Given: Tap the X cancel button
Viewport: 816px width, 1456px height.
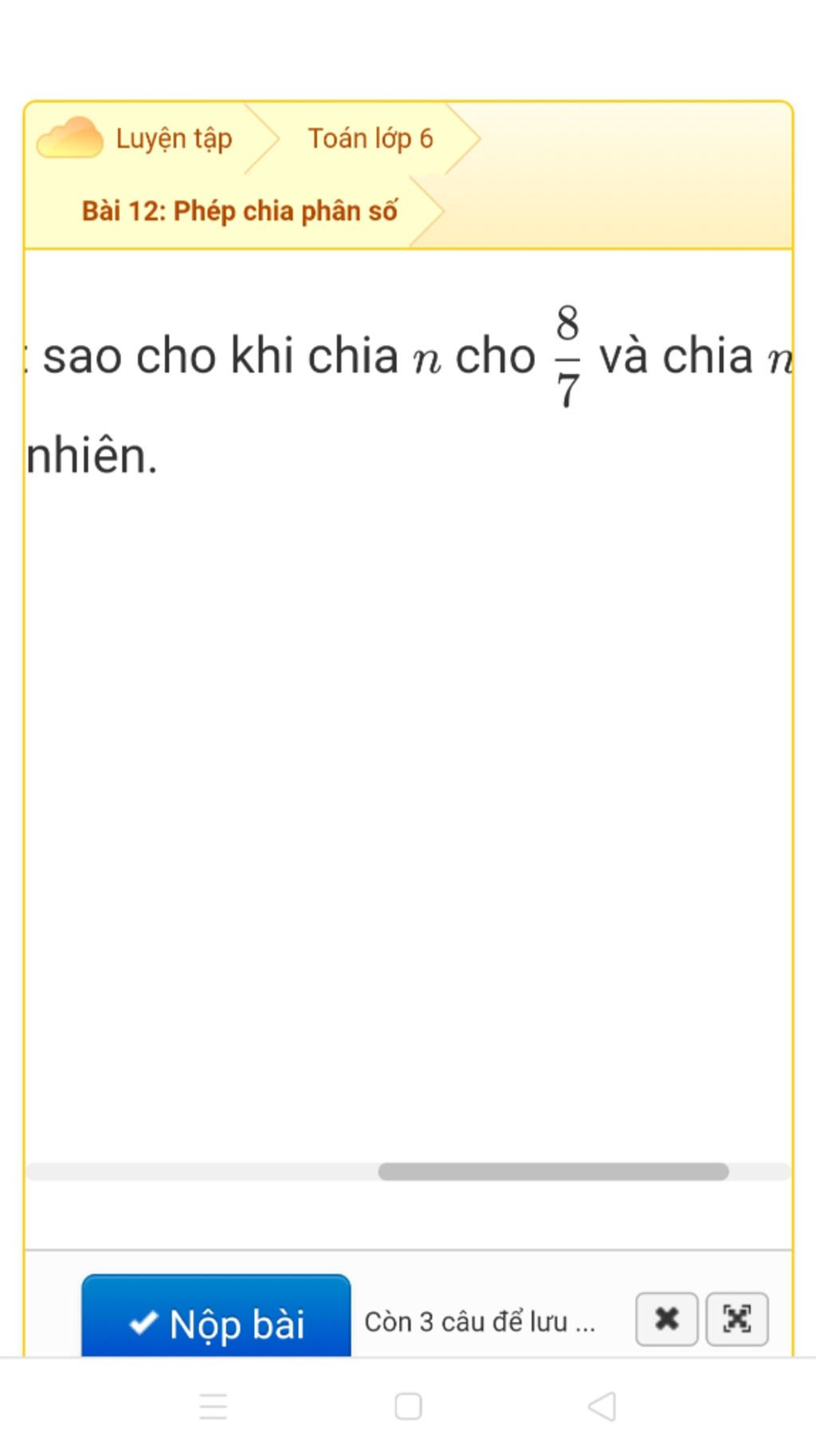Looking at the screenshot, I should coord(666,1319).
